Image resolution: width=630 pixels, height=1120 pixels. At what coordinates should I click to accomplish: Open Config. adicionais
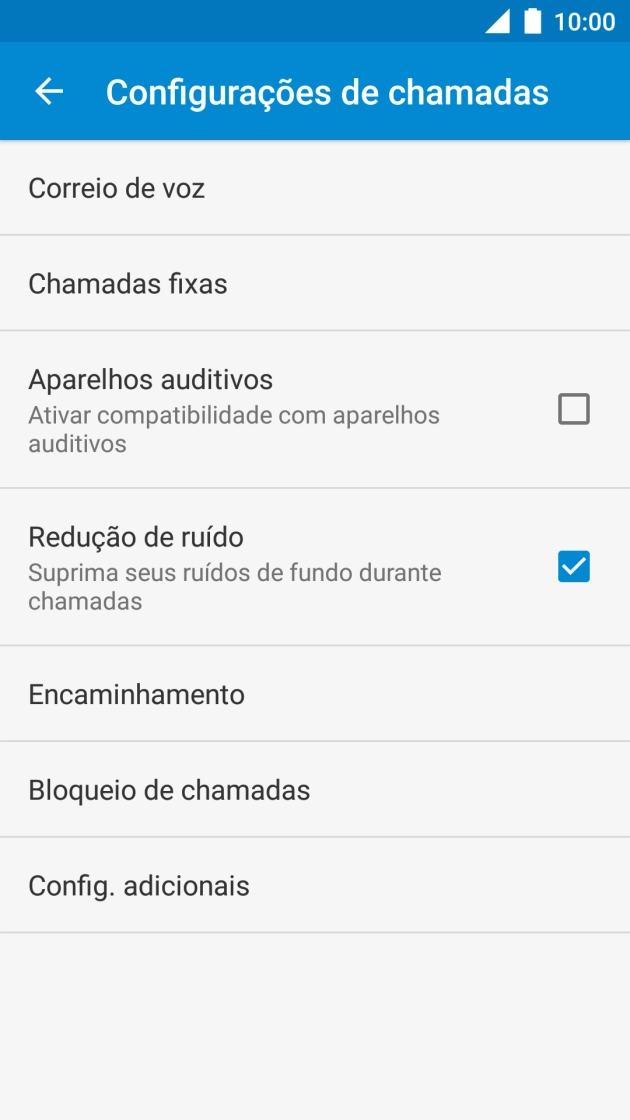pos(315,886)
